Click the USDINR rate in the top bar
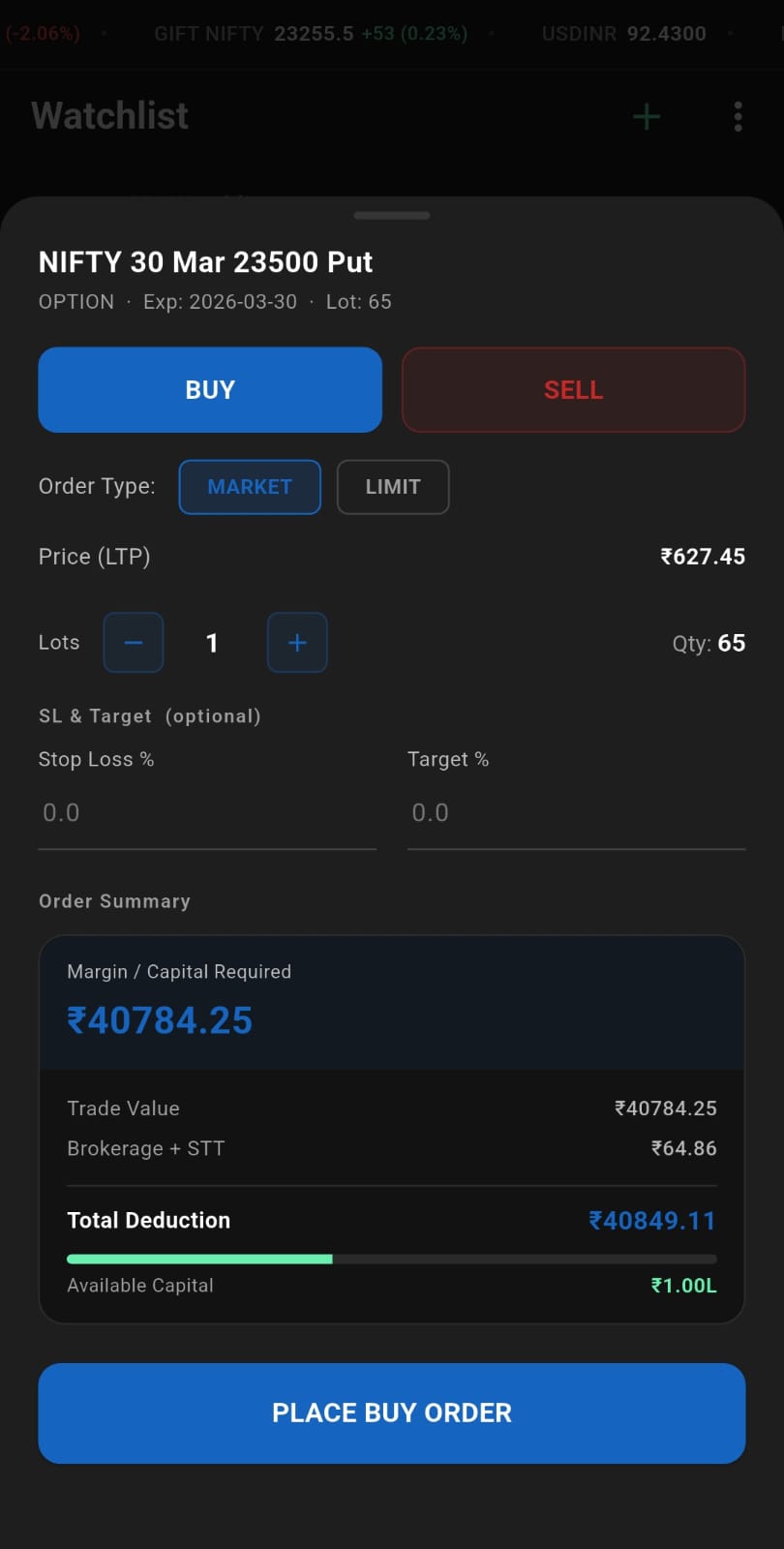This screenshot has width=784, height=1549. (624, 33)
